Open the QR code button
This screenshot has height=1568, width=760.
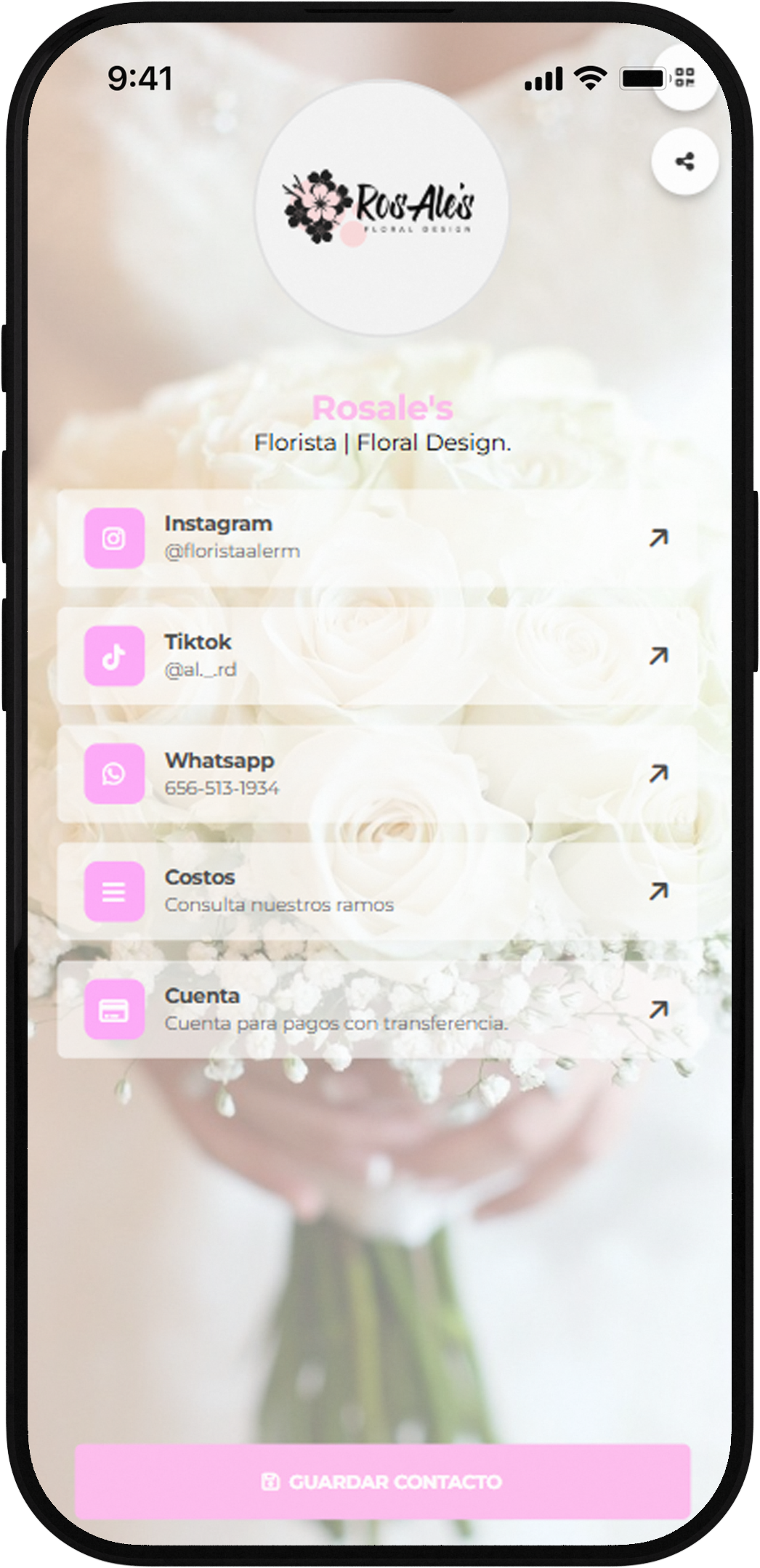click(x=684, y=77)
